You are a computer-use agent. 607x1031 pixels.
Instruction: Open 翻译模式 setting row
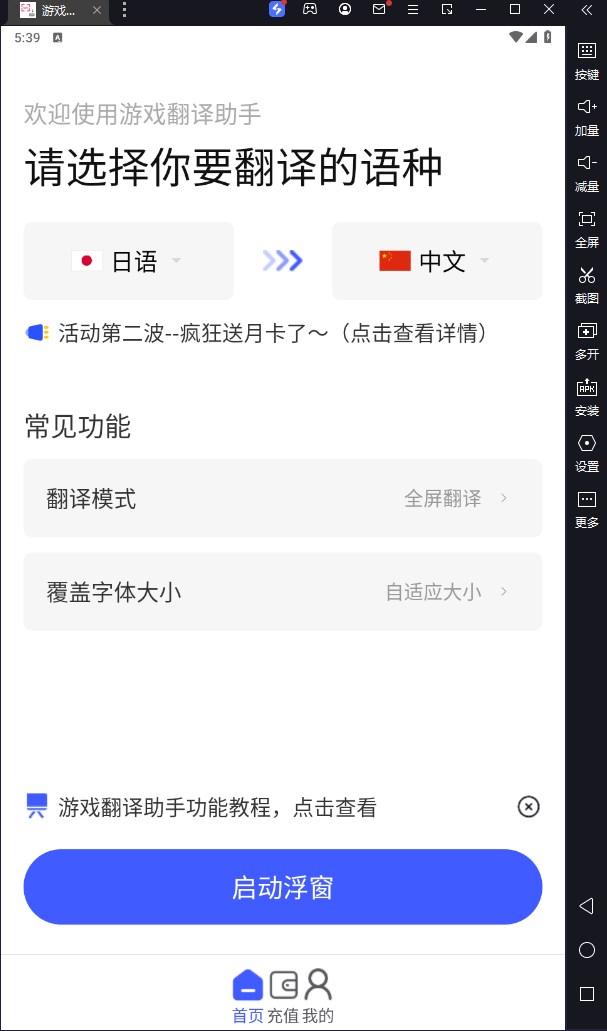(282, 498)
